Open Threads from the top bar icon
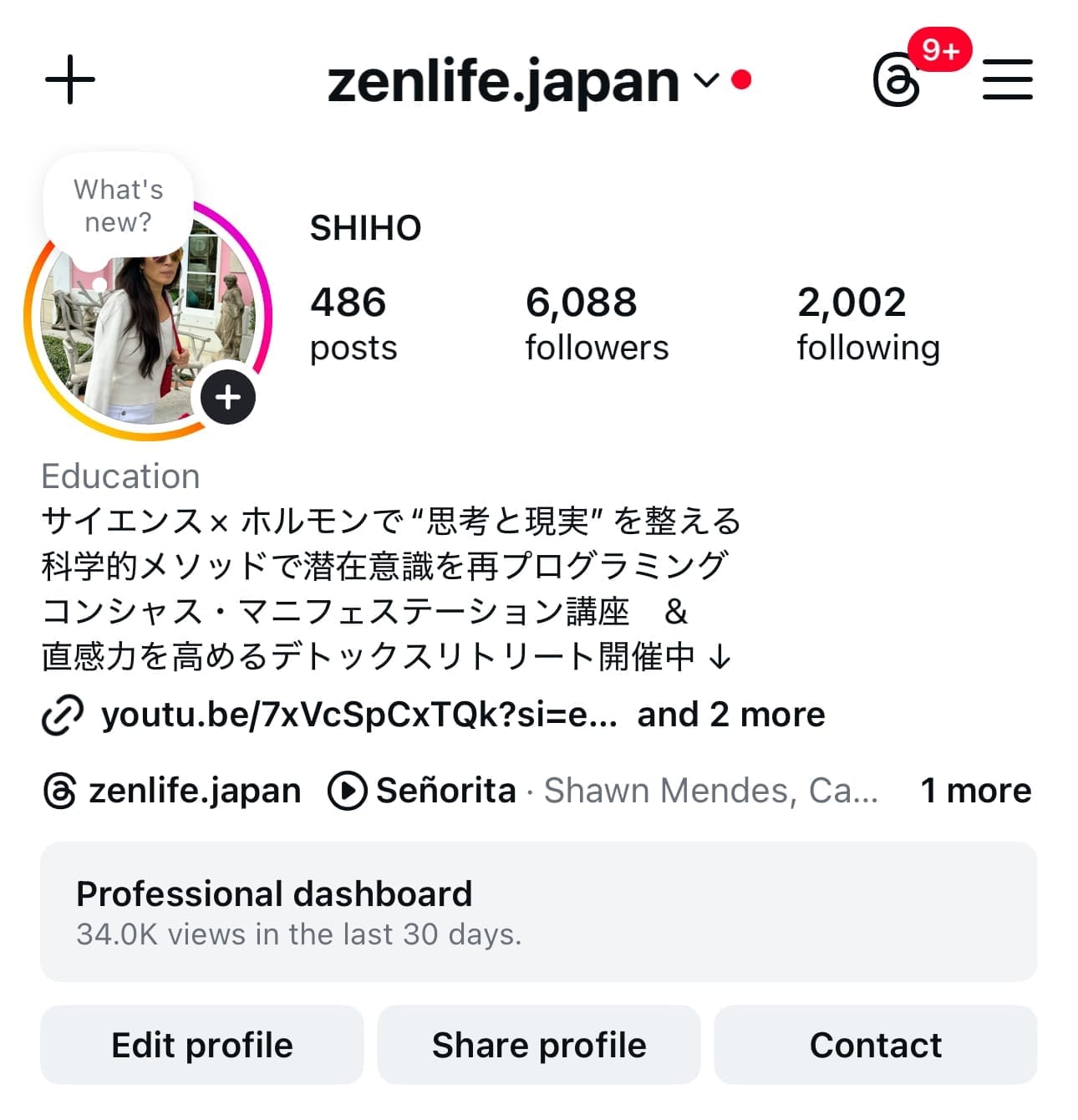1078x1120 pixels. pos(897,80)
